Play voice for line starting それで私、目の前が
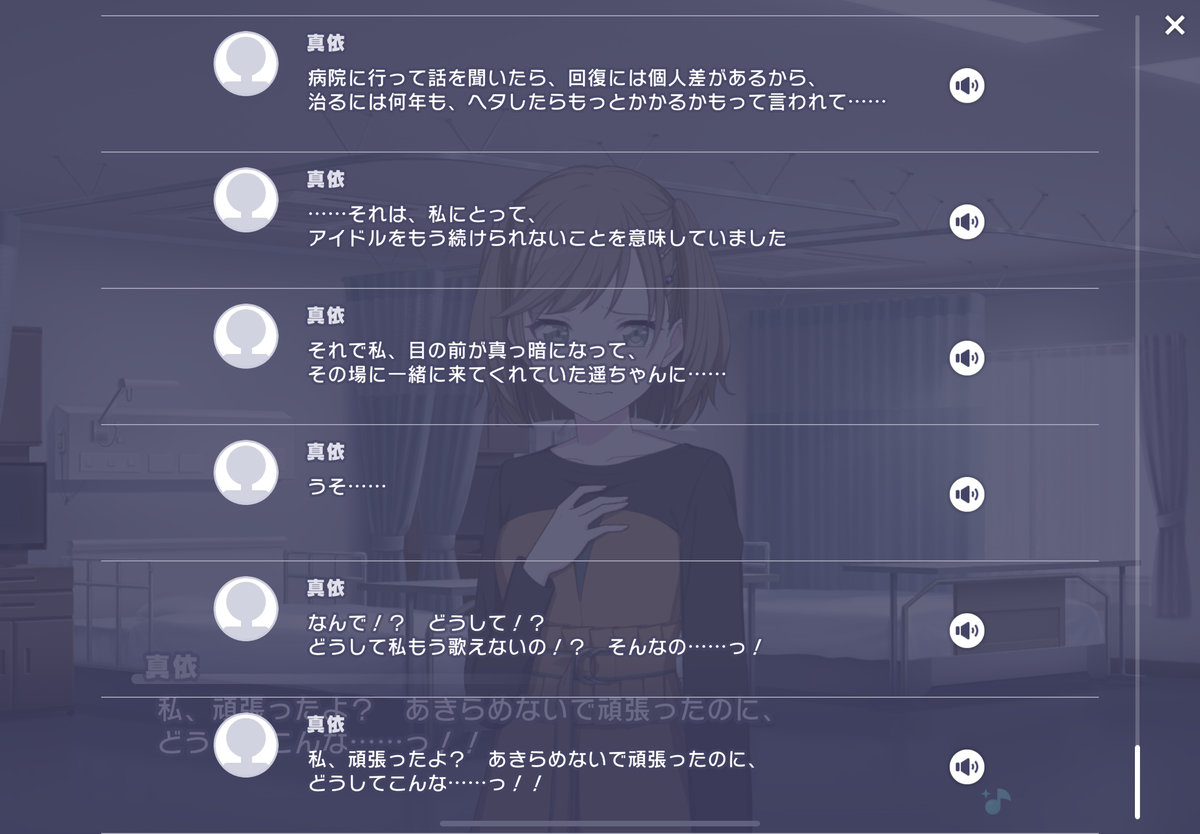This screenshot has width=1200, height=834. point(966,358)
